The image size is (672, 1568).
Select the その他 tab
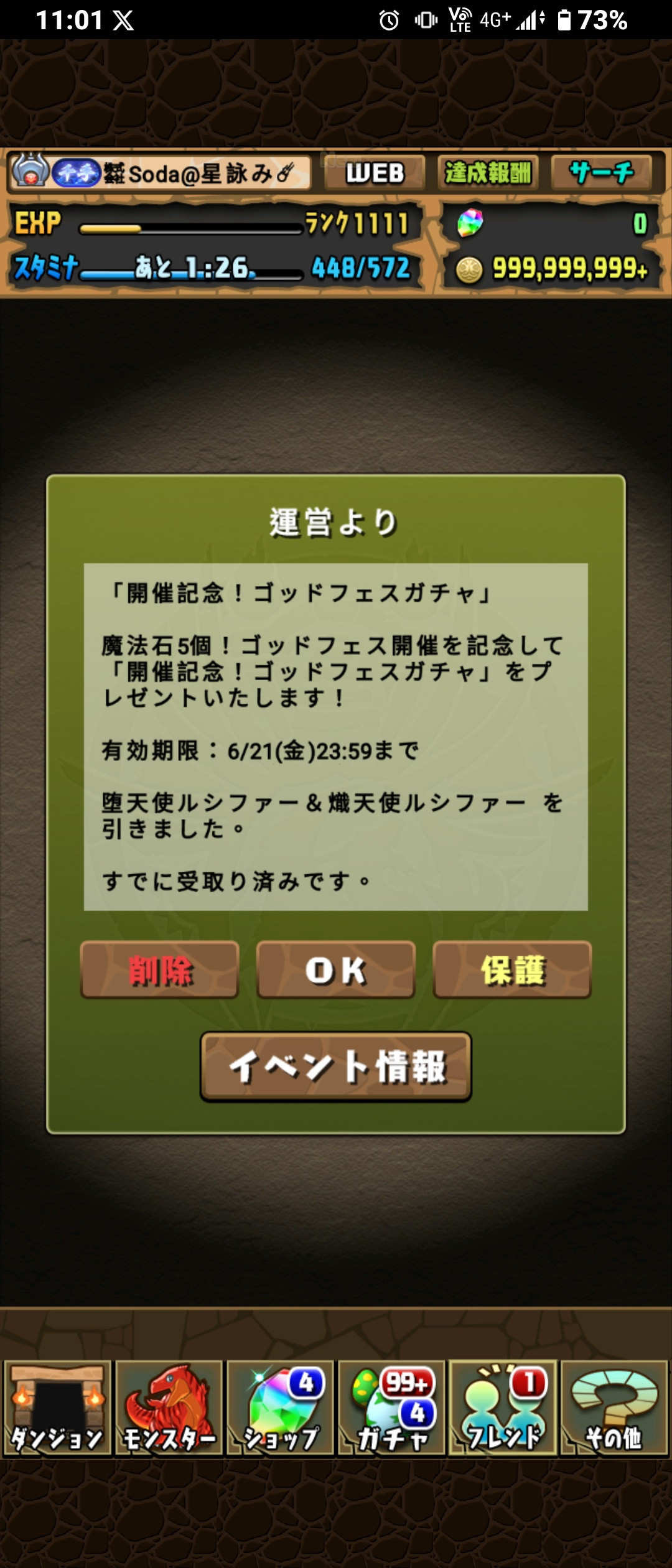pos(614,1408)
